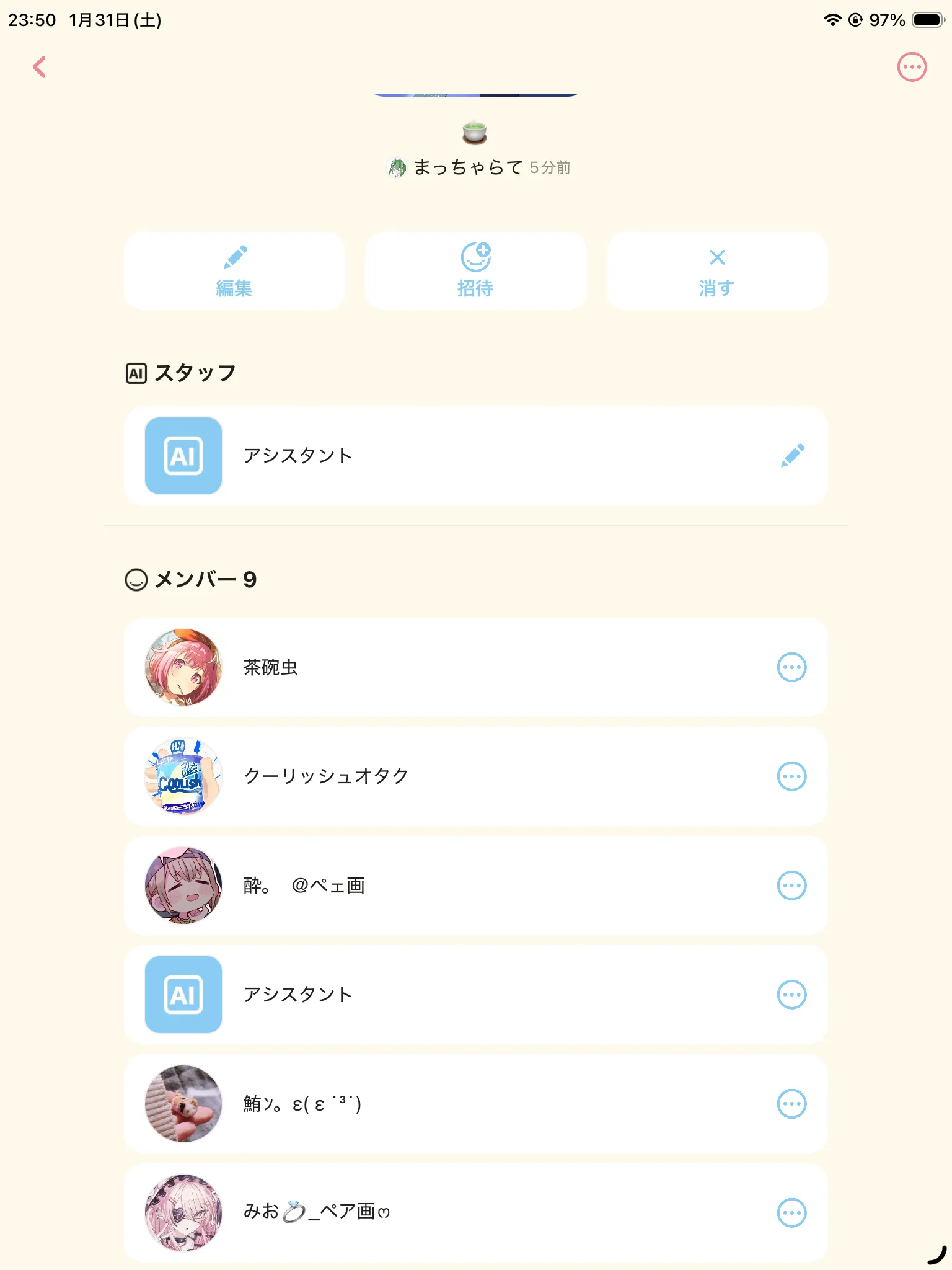
Task: Tap the 消す delete button
Action: tap(717, 272)
